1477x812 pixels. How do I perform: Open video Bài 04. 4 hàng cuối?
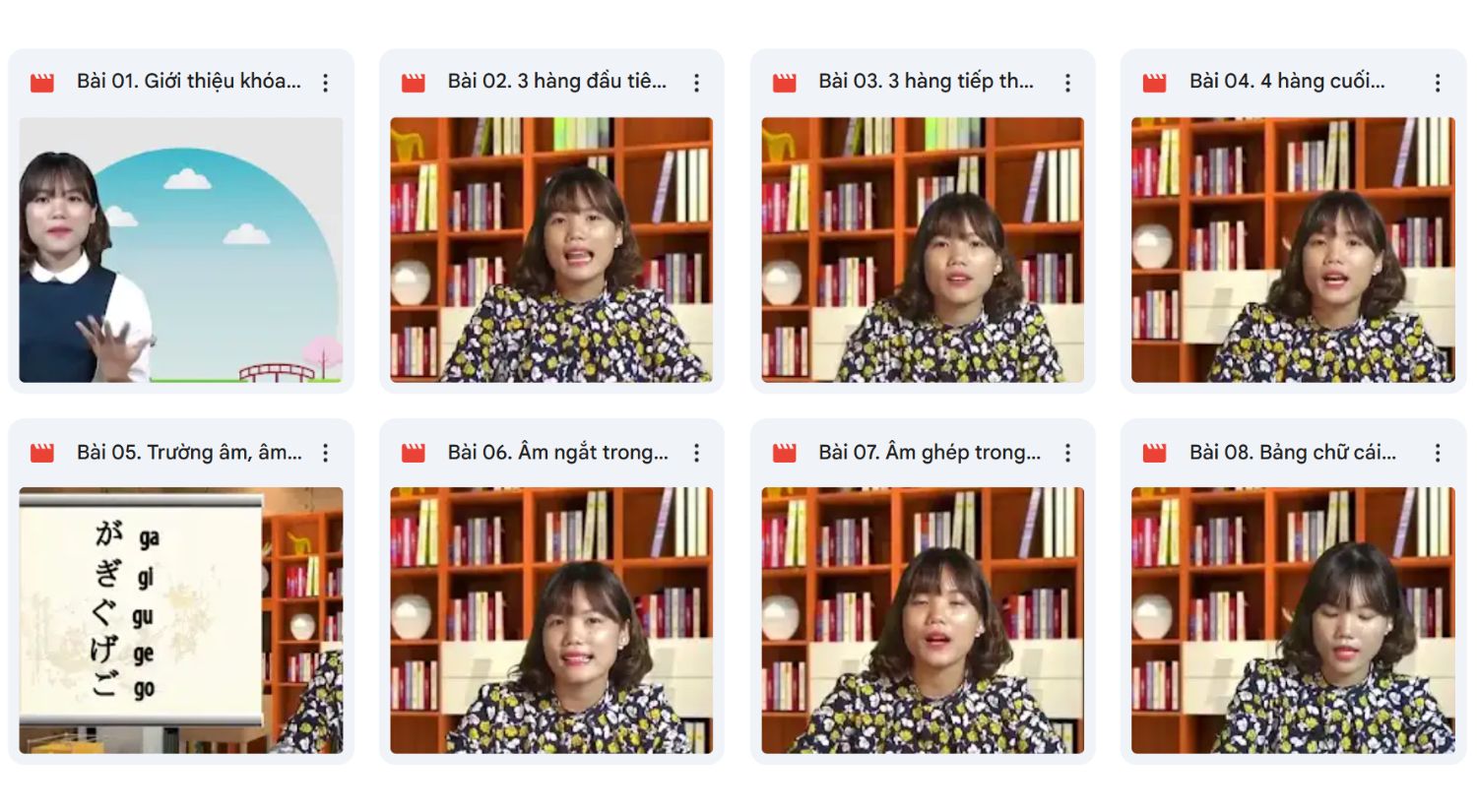tap(1293, 249)
